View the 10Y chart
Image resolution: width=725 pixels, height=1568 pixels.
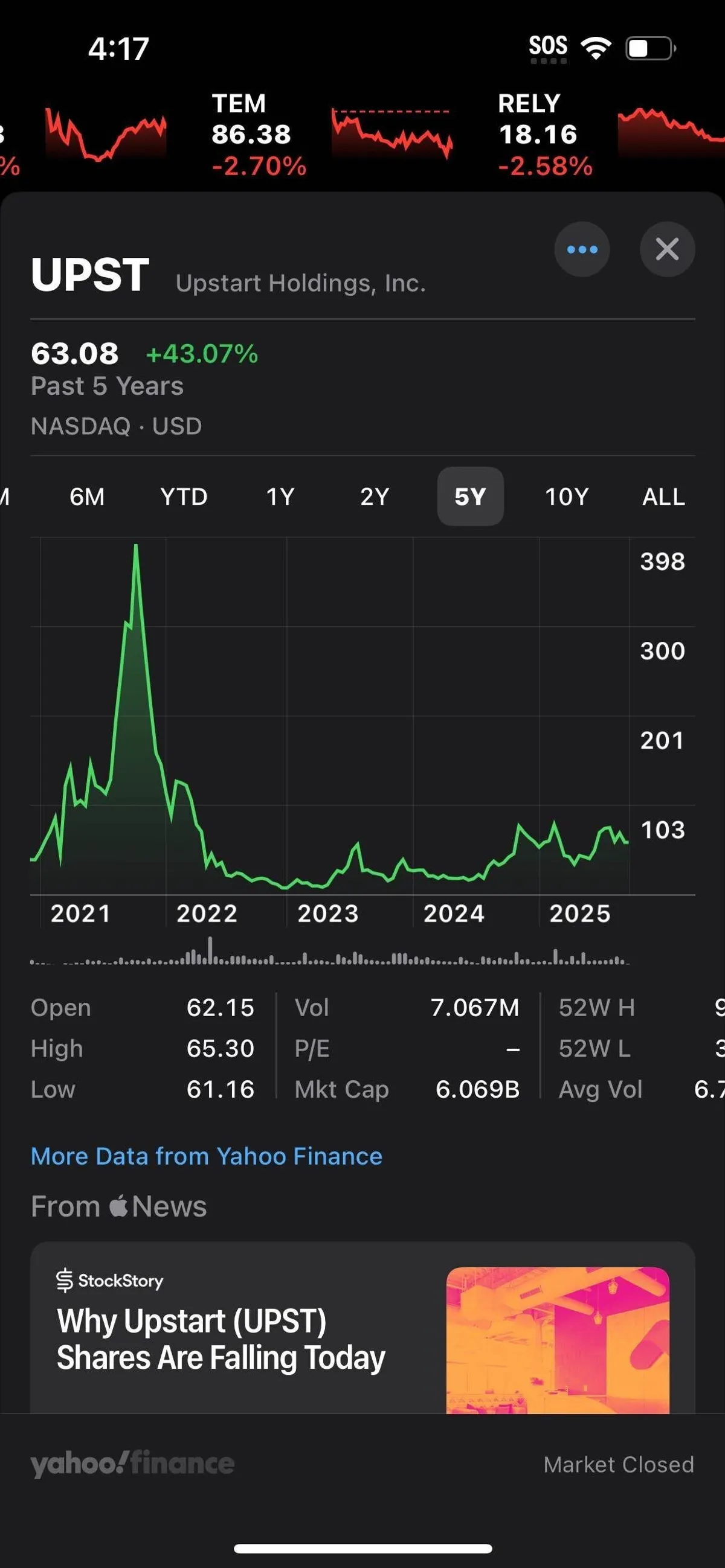tap(566, 497)
